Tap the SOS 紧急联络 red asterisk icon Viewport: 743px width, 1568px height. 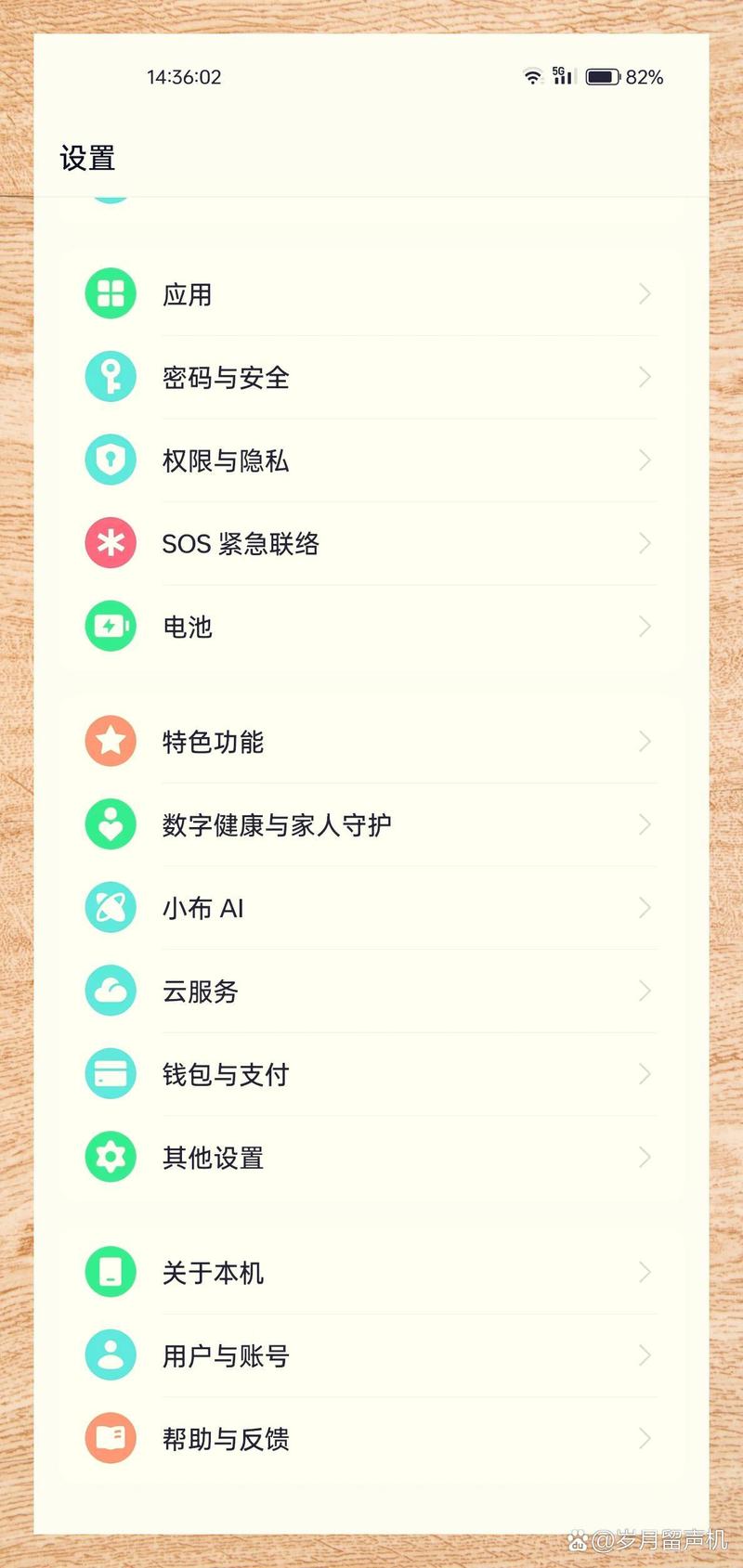[x=111, y=543]
